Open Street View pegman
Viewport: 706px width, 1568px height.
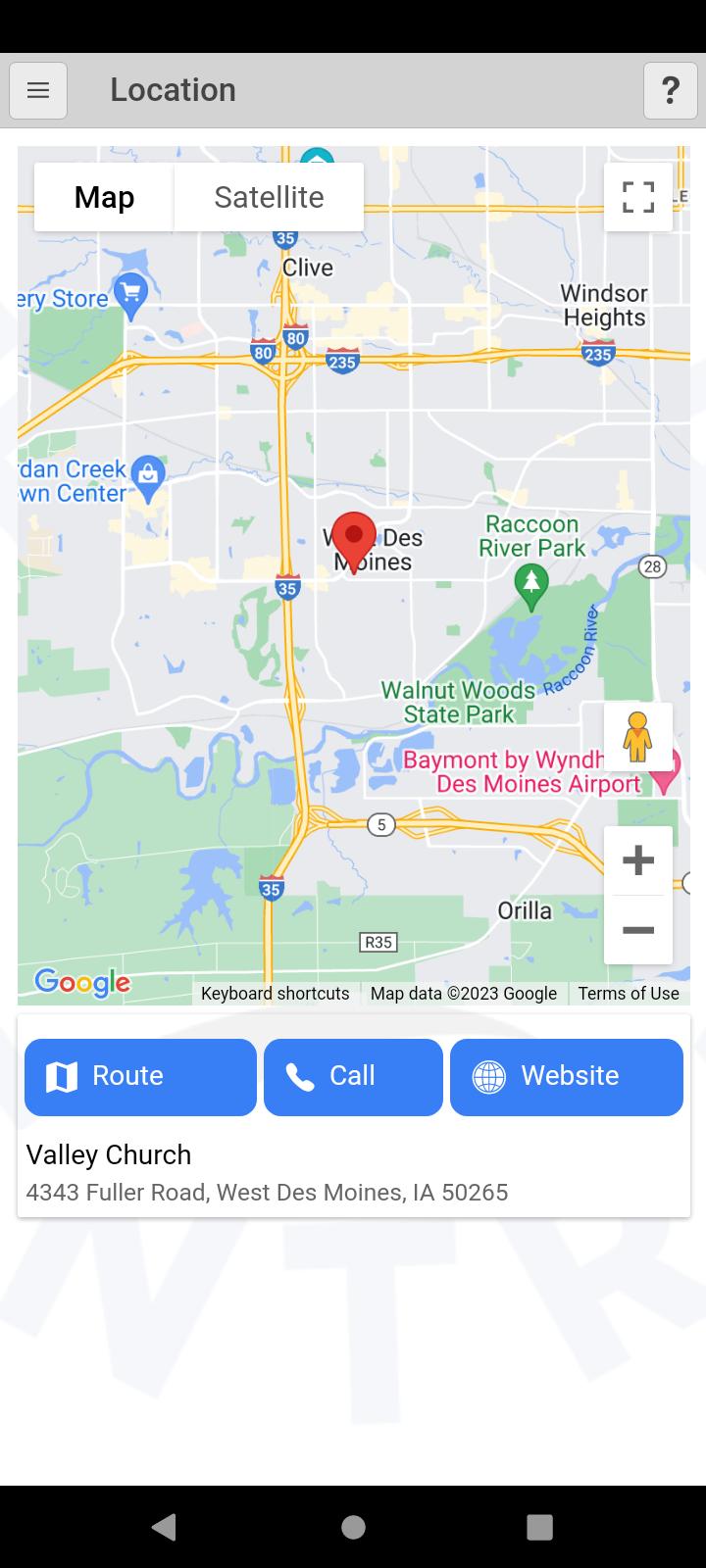point(638,737)
